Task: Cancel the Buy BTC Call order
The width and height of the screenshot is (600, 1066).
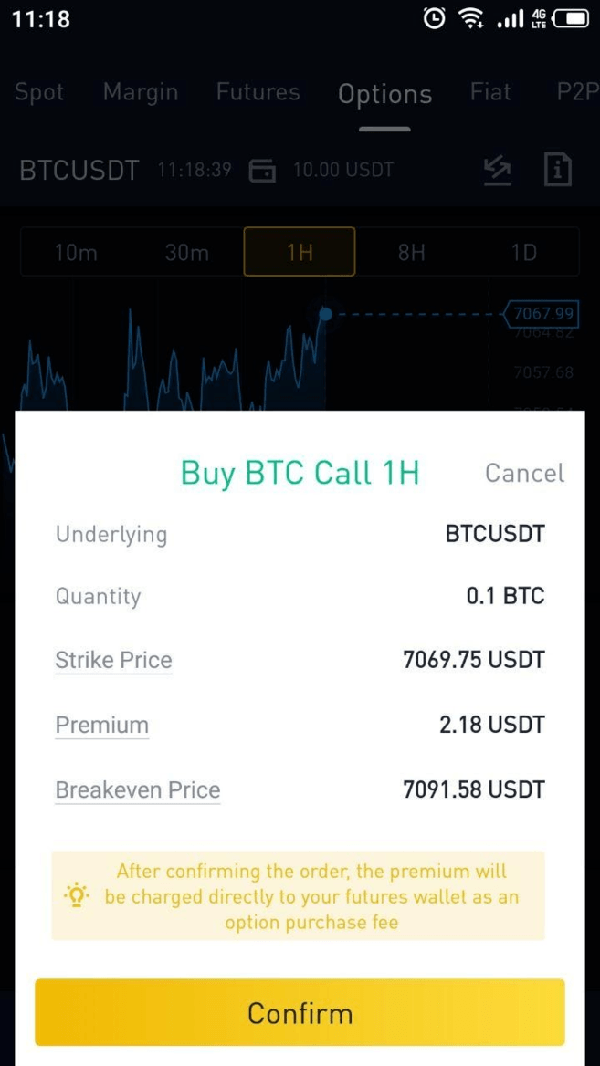Action: (x=524, y=473)
